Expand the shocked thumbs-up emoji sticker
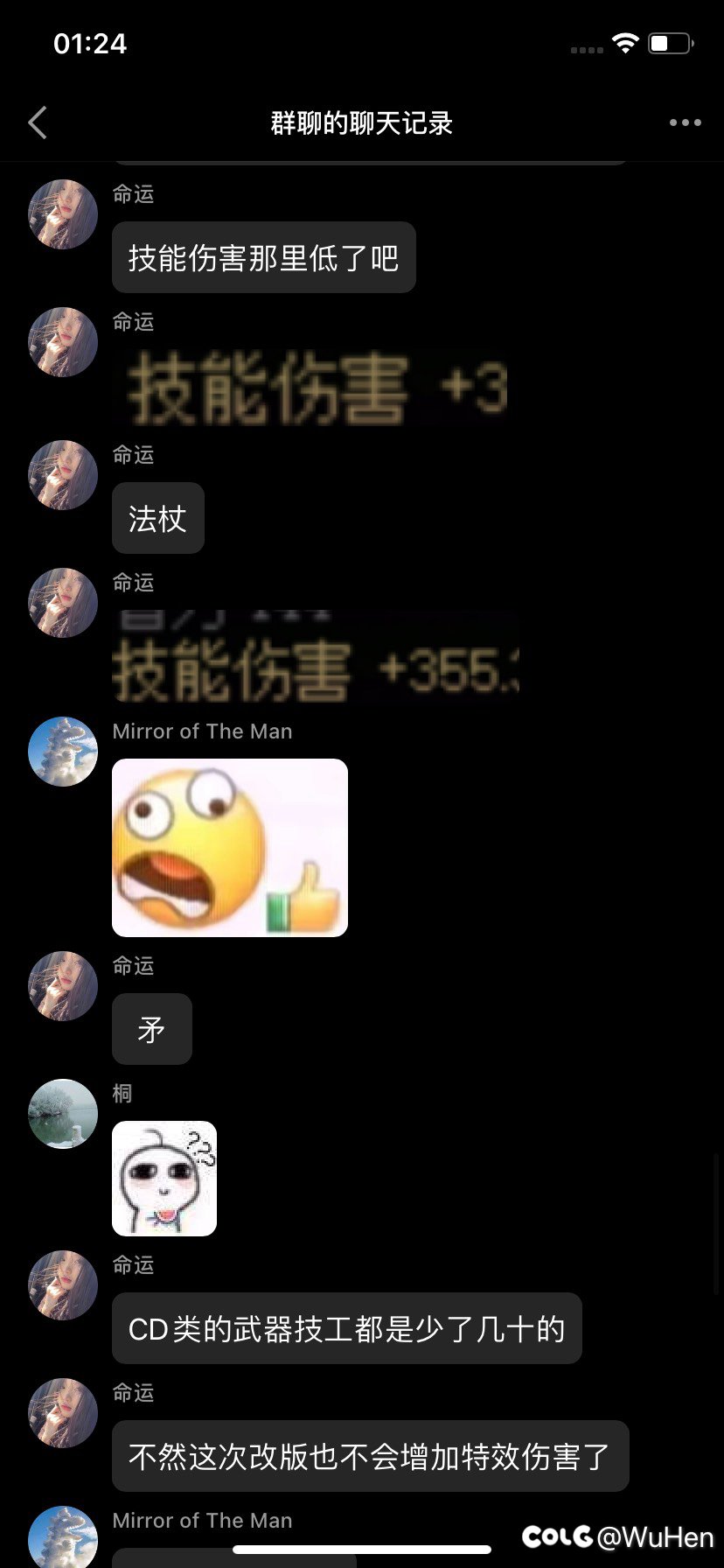The image size is (724, 1568). pyautogui.click(x=229, y=846)
